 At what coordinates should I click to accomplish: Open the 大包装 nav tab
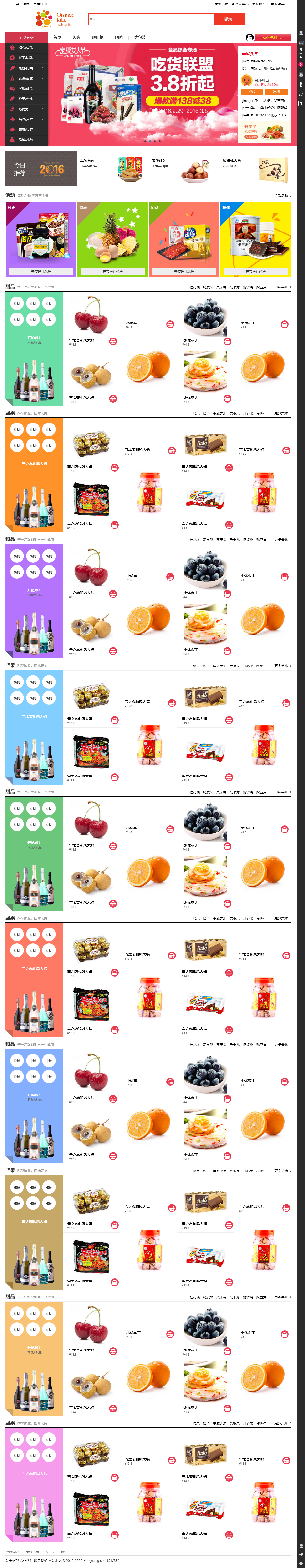(x=140, y=38)
